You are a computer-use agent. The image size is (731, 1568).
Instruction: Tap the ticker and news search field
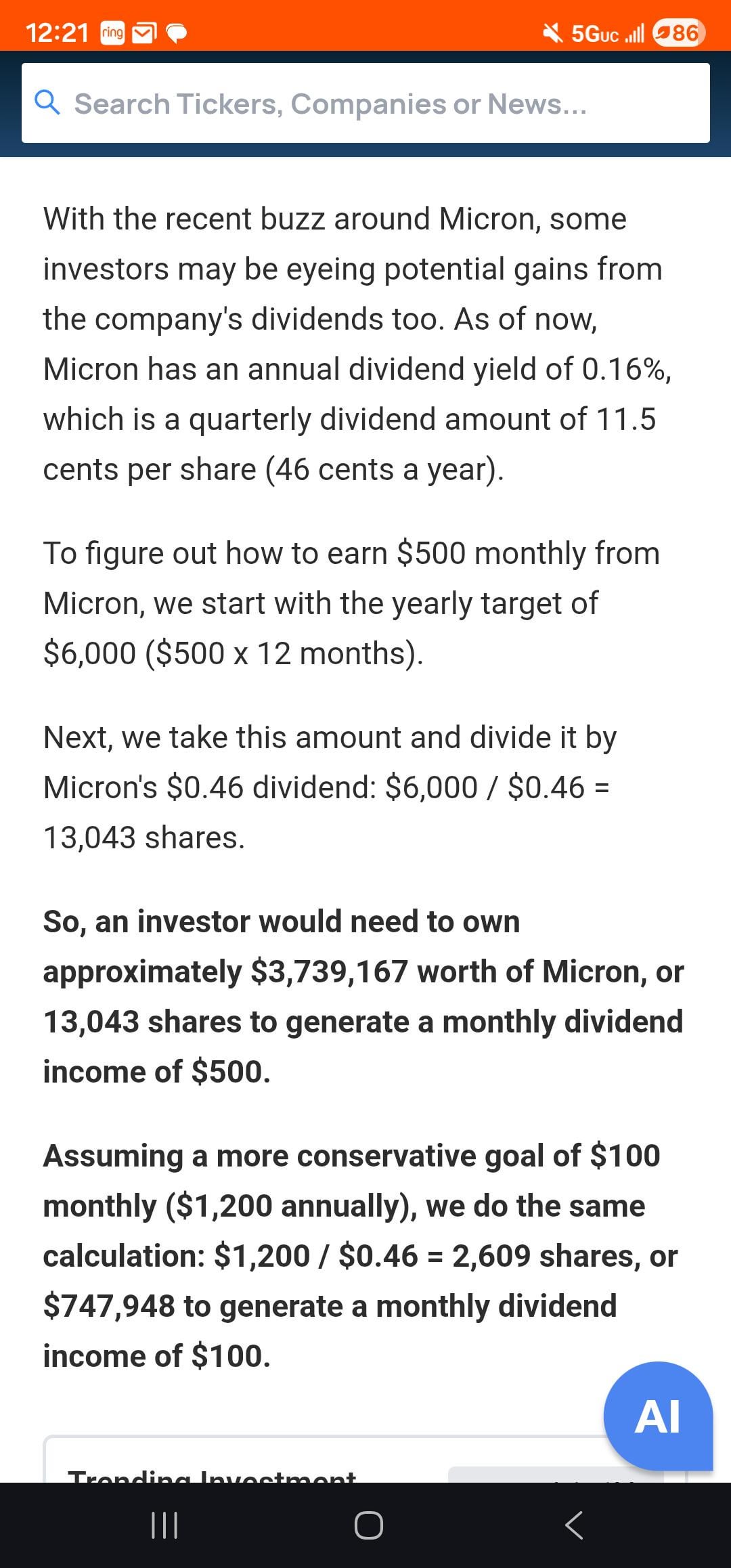coord(365,103)
